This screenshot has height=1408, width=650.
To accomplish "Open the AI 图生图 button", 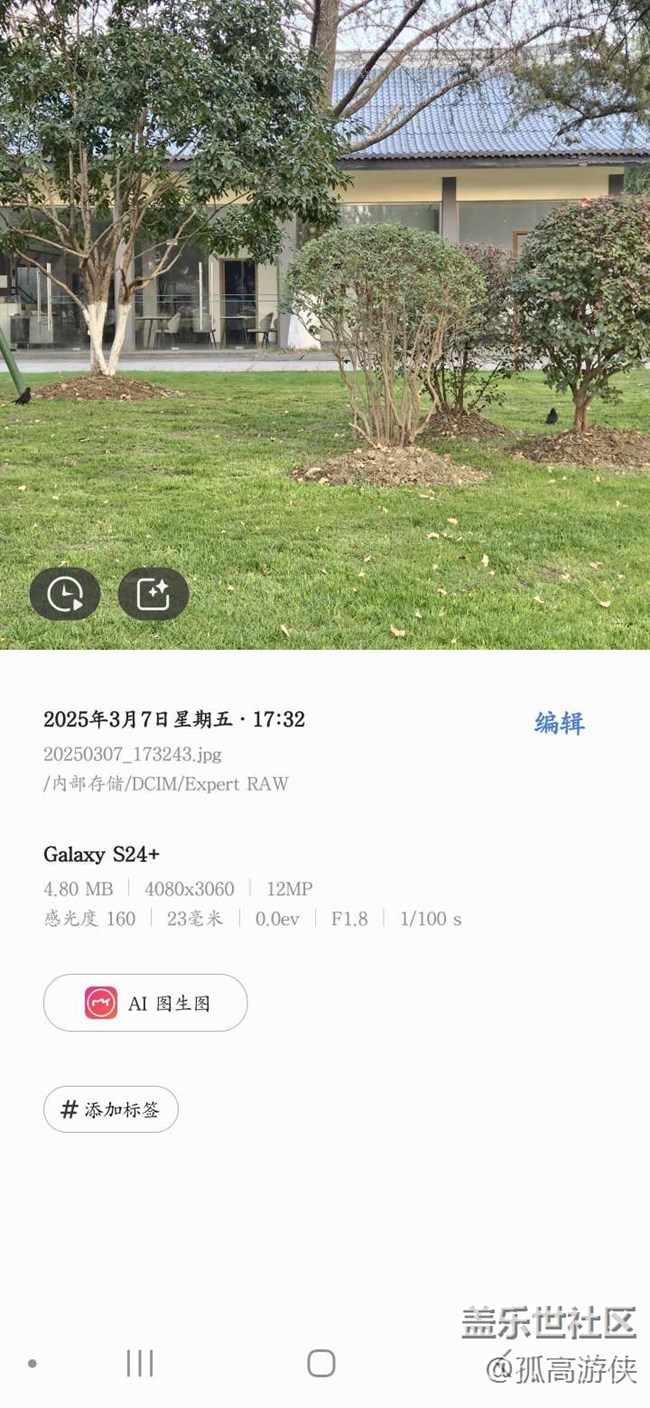I will [x=145, y=1003].
